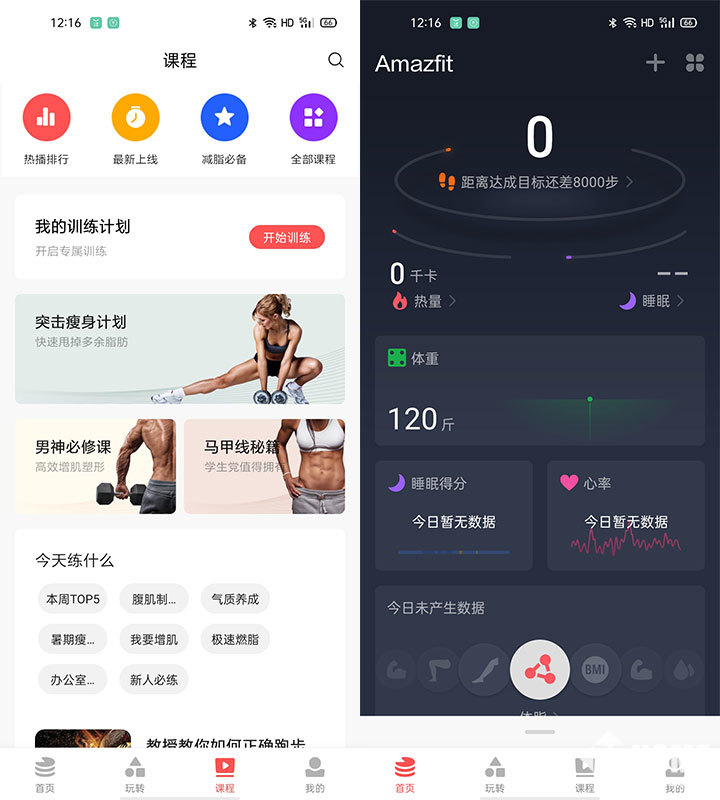Open the four-dot grid icon on Amazfit

tap(695, 63)
